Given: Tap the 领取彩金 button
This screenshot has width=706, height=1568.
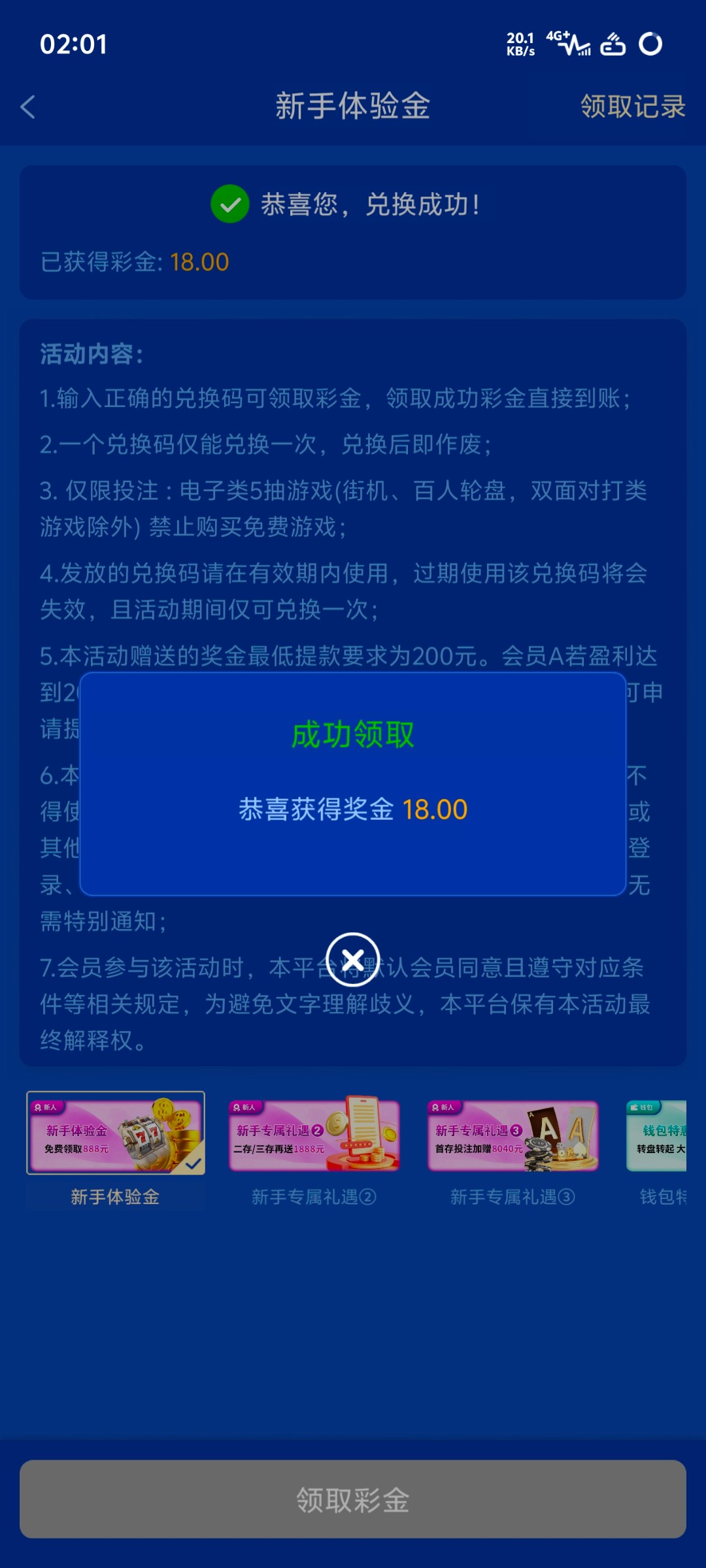Looking at the screenshot, I should click(x=353, y=1499).
